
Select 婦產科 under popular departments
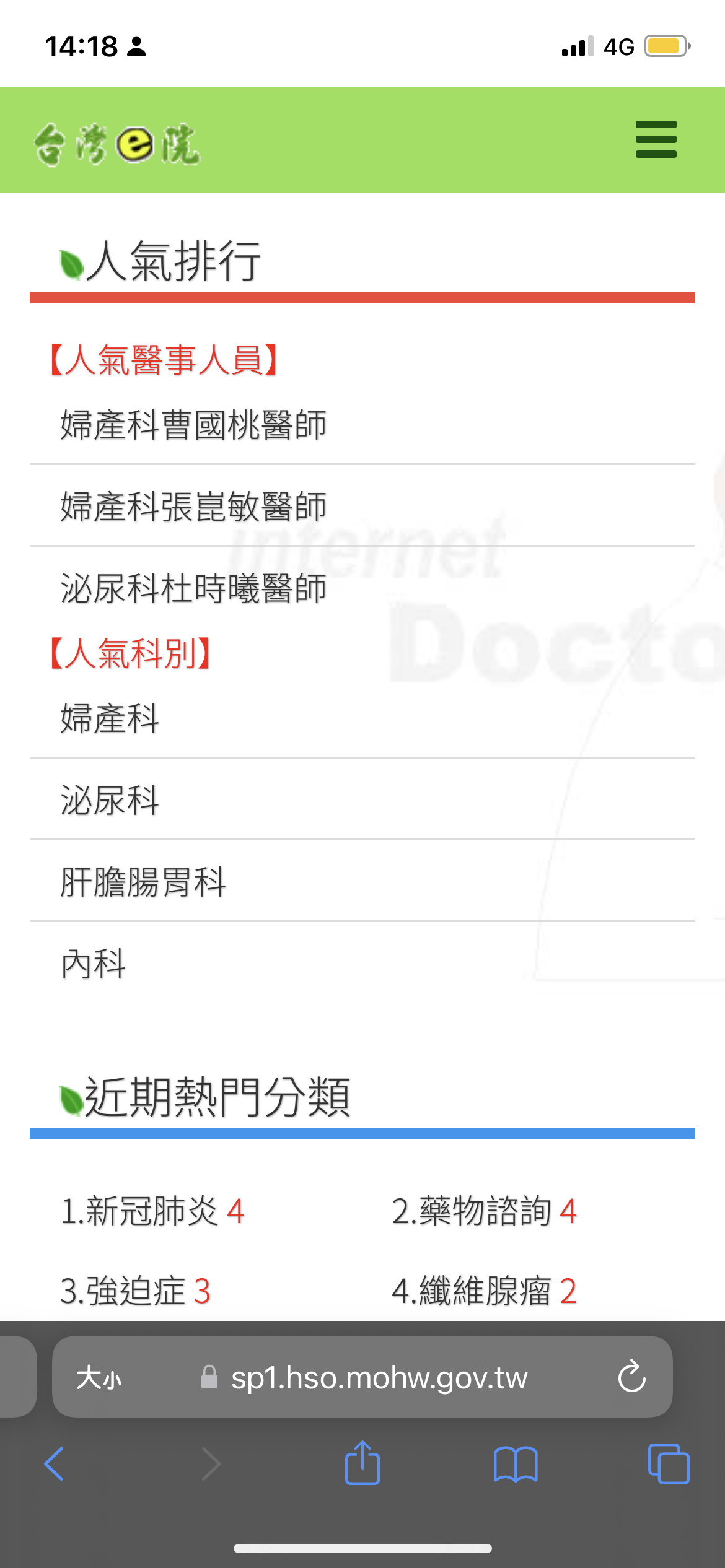(x=110, y=718)
